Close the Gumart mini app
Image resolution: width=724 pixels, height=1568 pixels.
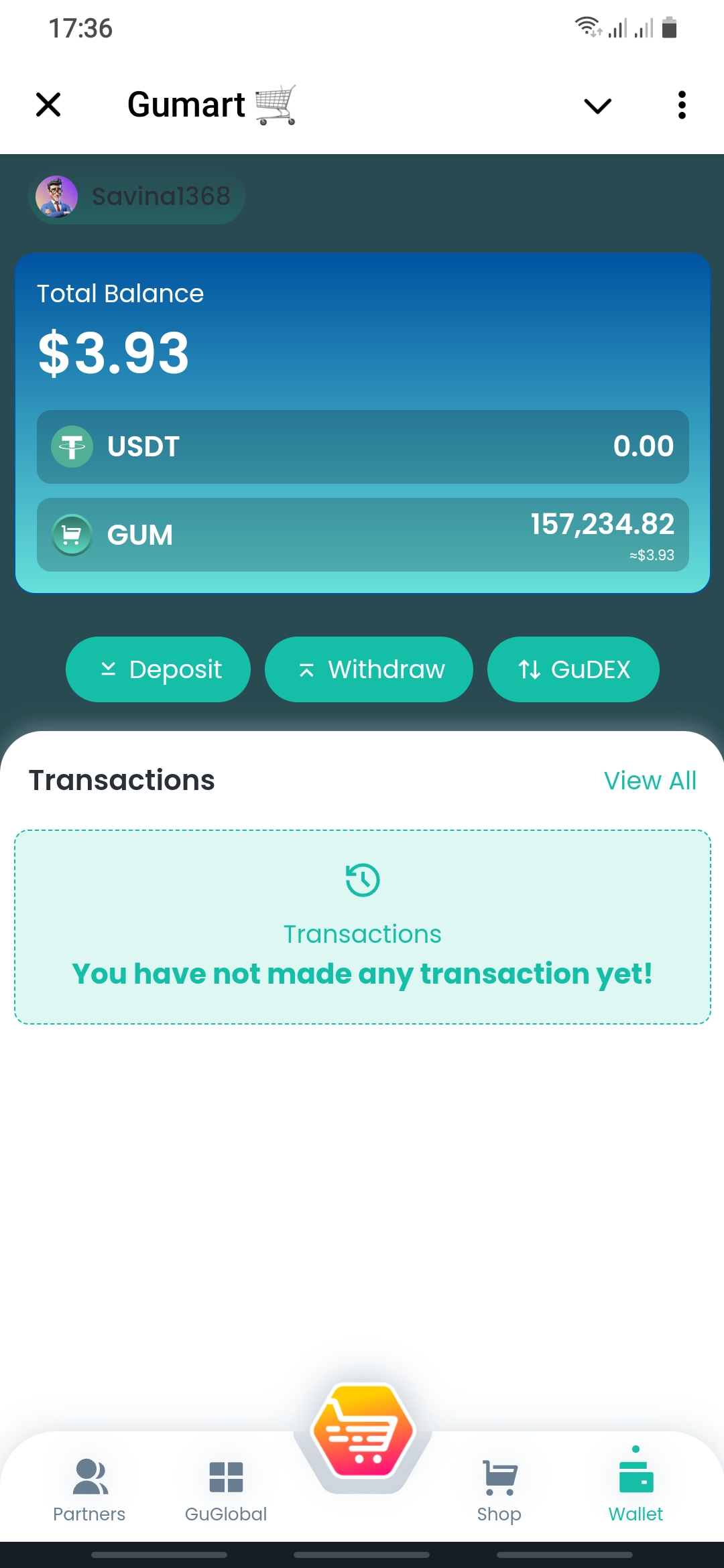(48, 105)
